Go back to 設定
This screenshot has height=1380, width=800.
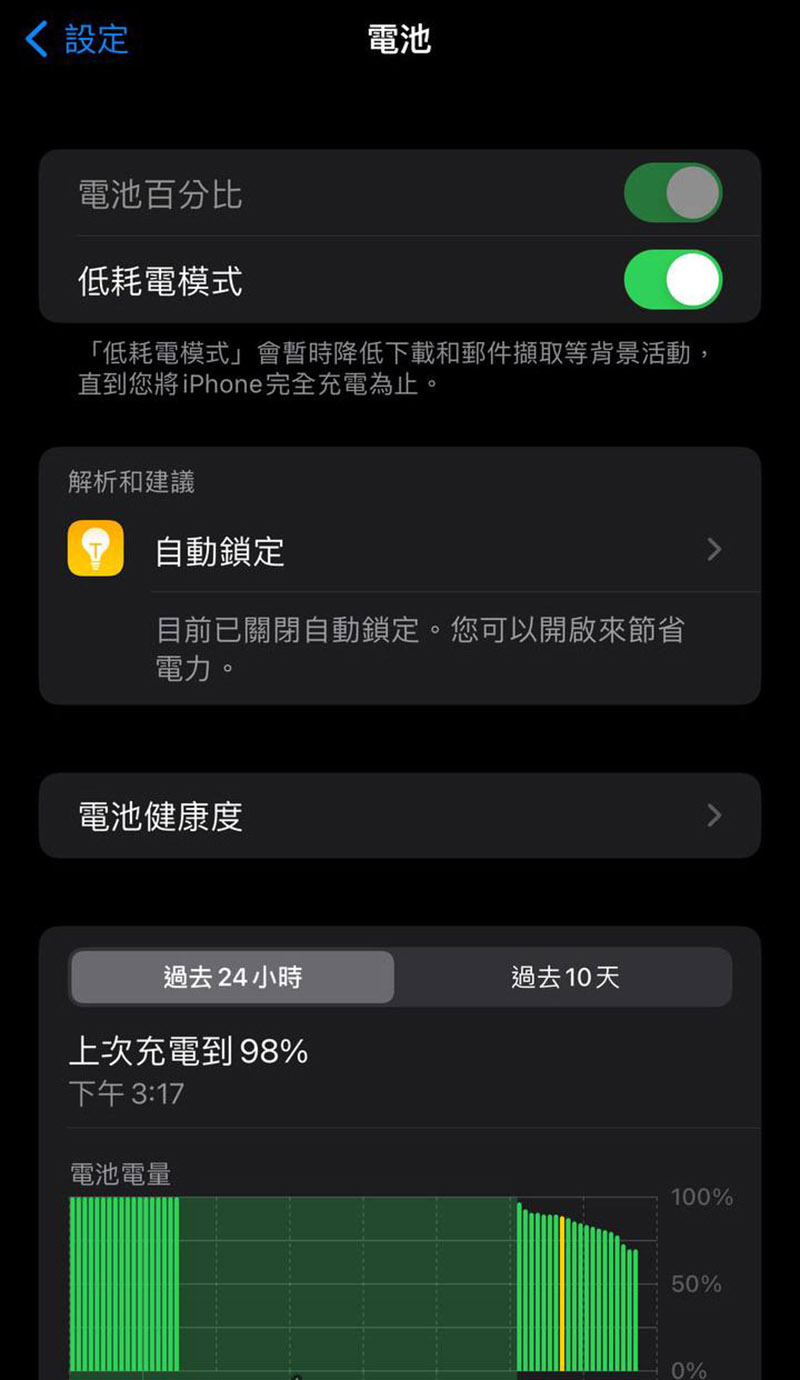[x=78, y=40]
